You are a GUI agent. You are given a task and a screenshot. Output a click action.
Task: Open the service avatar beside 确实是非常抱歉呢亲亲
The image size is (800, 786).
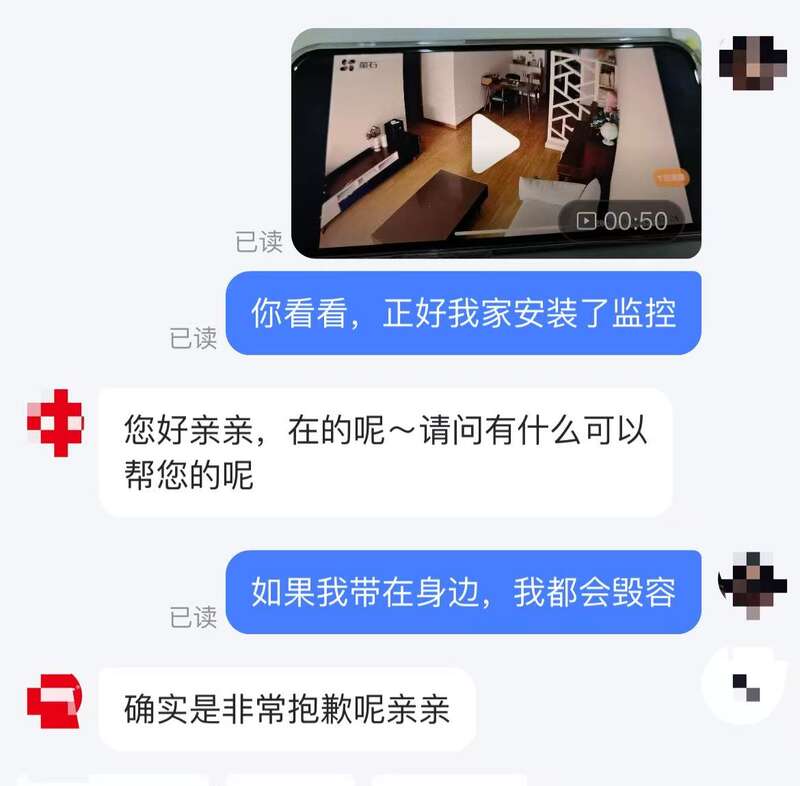click(x=54, y=700)
